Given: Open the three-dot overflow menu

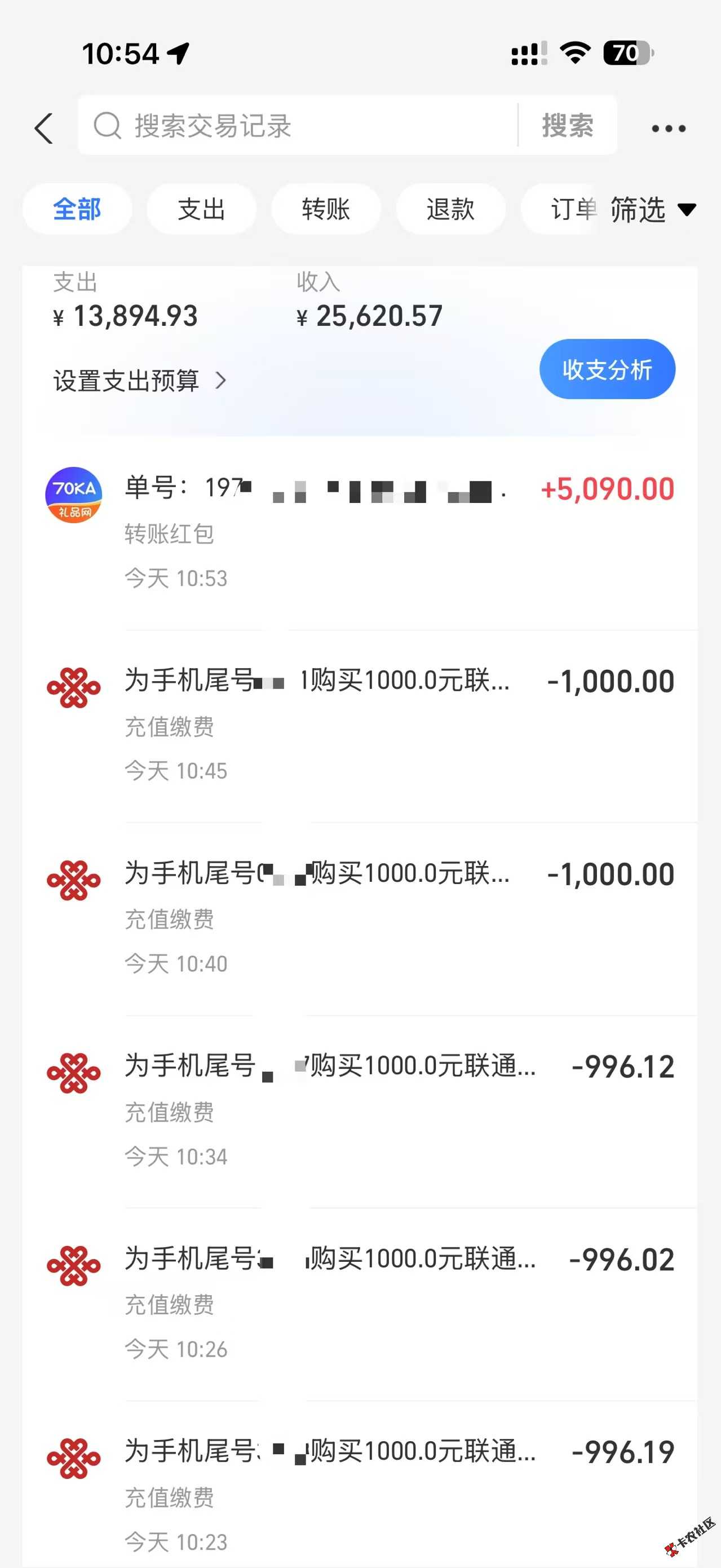Looking at the screenshot, I should coord(668,129).
